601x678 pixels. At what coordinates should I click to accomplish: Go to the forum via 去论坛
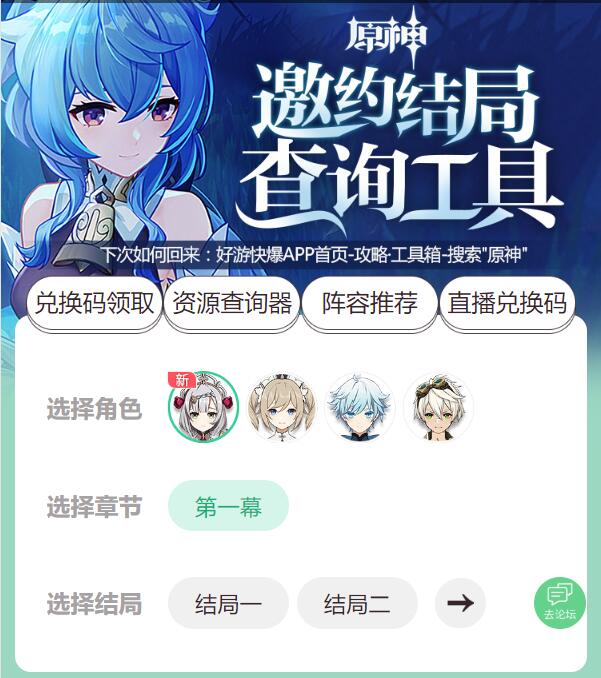560,603
